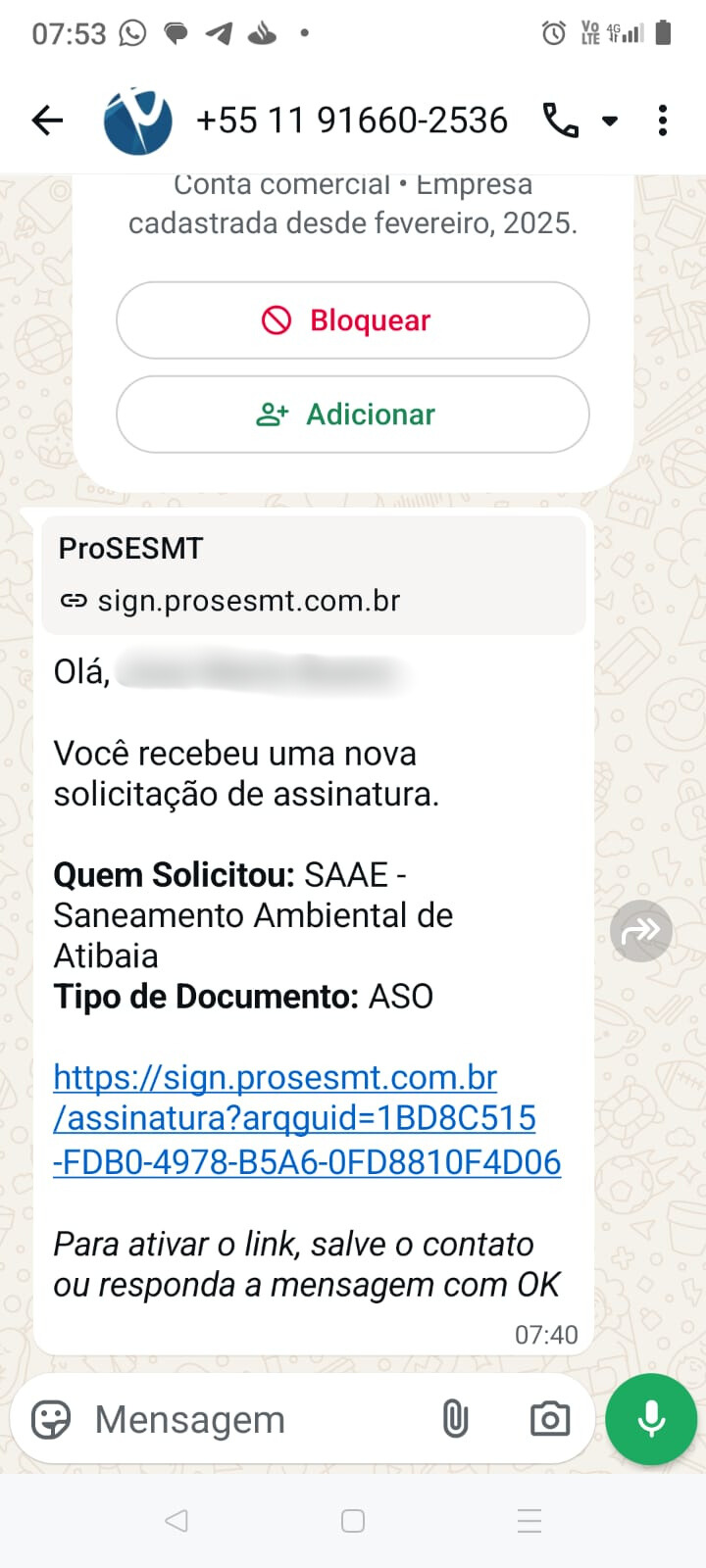Attach a file with the paperclip
This screenshot has height=1568, width=706.
tap(455, 1419)
